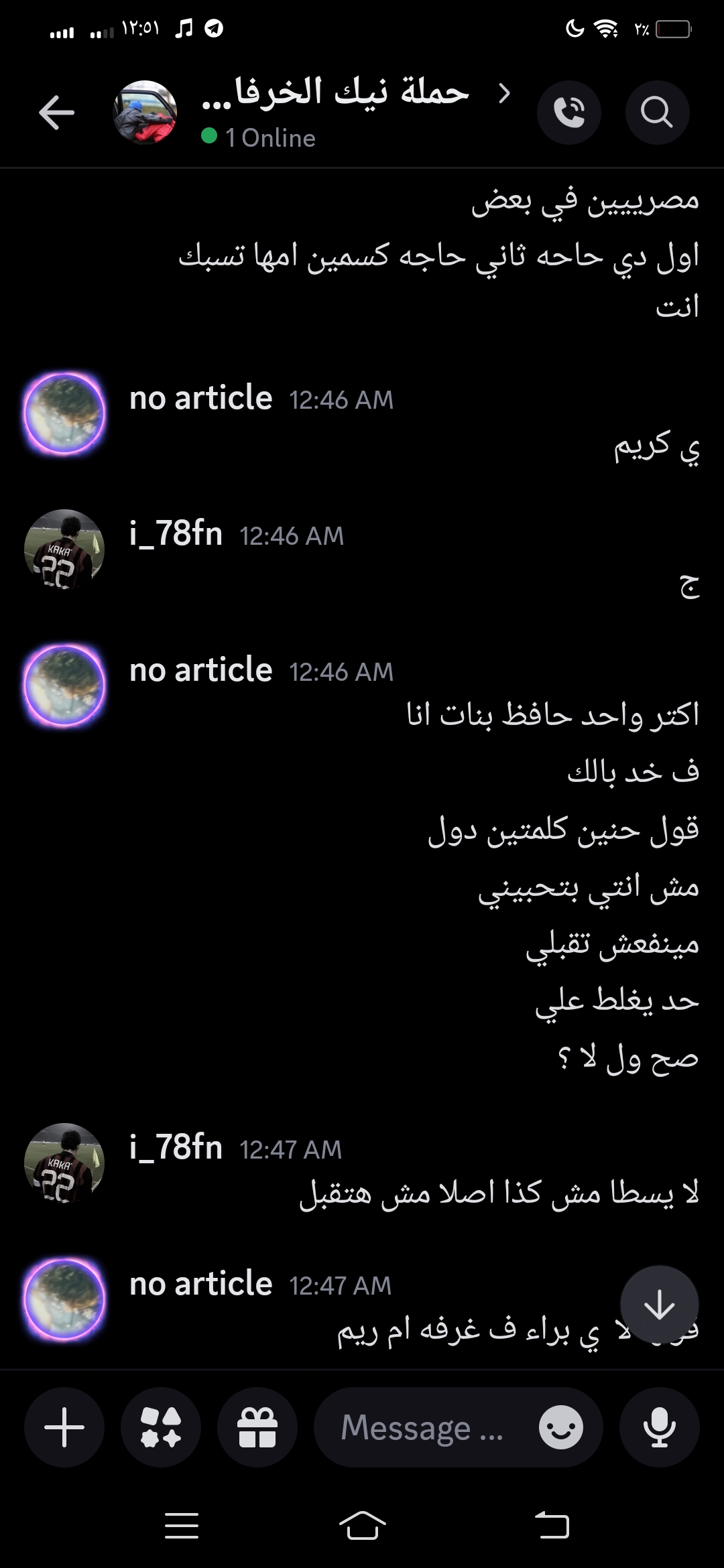Jump to latest messages arrow button
The height and width of the screenshot is (1568, 724).
tap(659, 1304)
